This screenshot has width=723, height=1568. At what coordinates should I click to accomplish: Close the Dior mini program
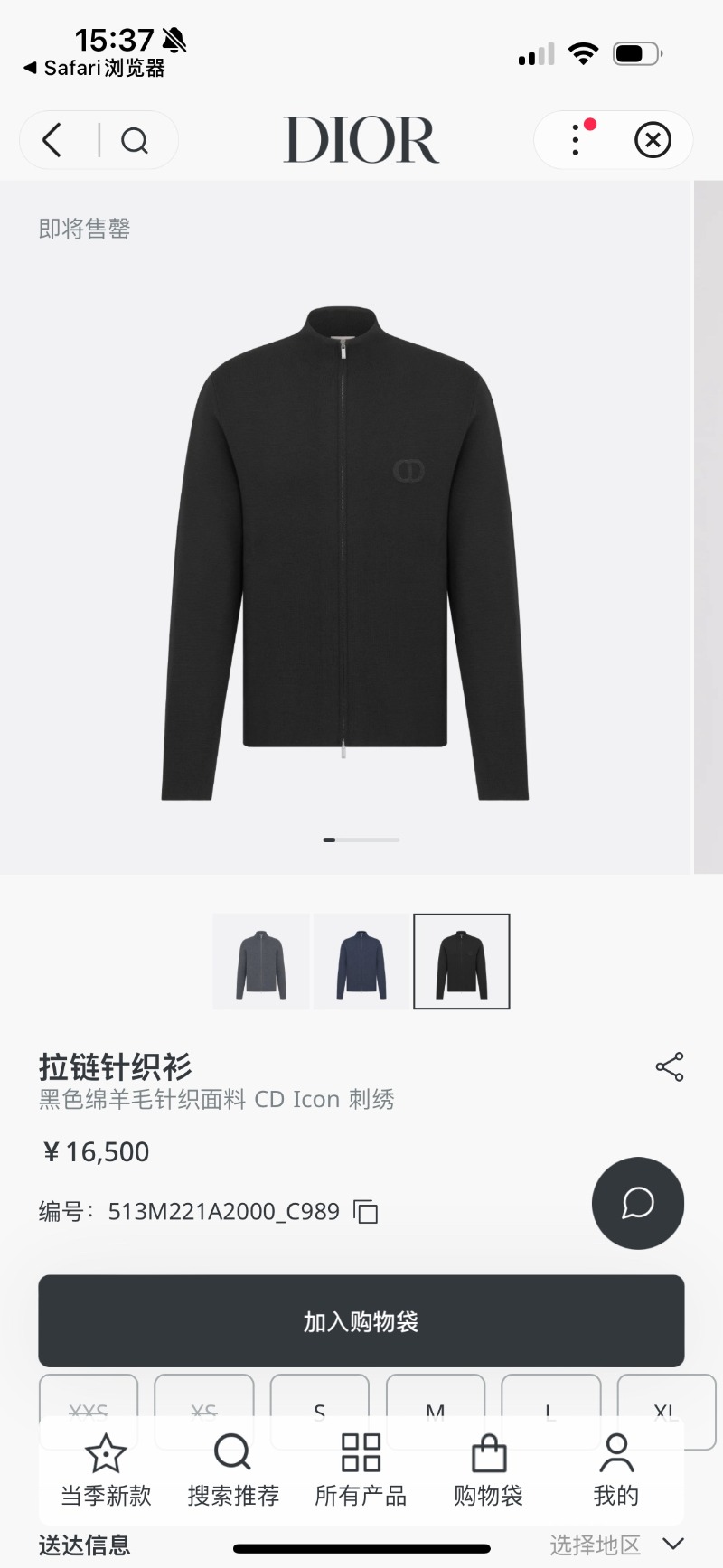point(653,140)
